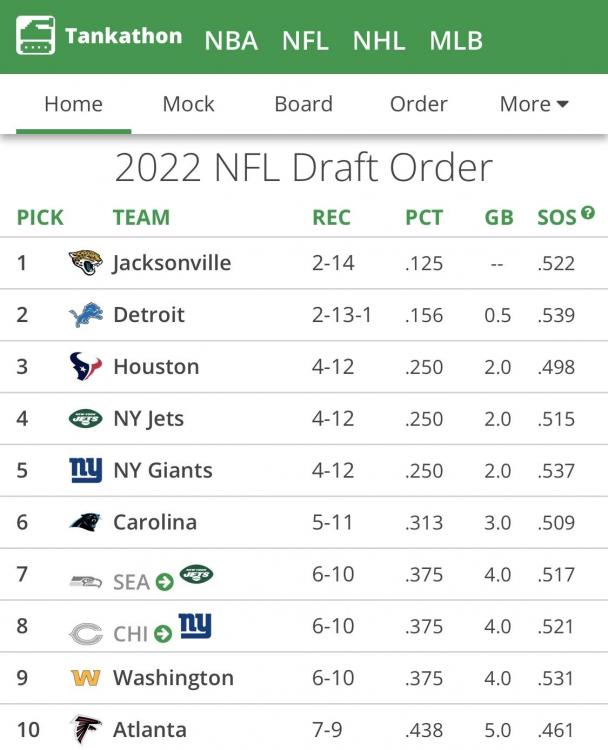Expand the More dropdown menu
Image resolution: width=608 pixels, height=750 pixels.
pos(534,104)
